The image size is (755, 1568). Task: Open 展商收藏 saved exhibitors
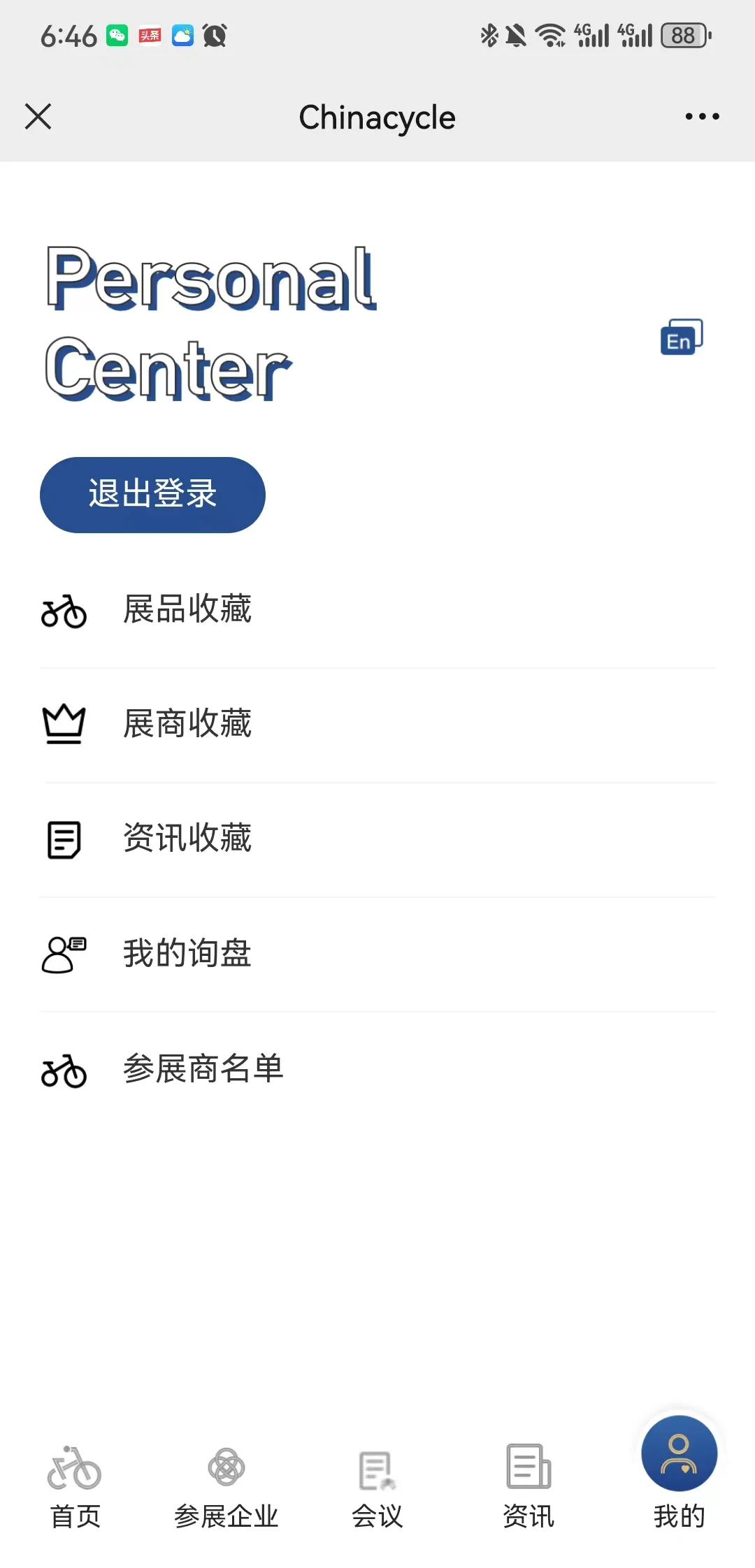187,724
